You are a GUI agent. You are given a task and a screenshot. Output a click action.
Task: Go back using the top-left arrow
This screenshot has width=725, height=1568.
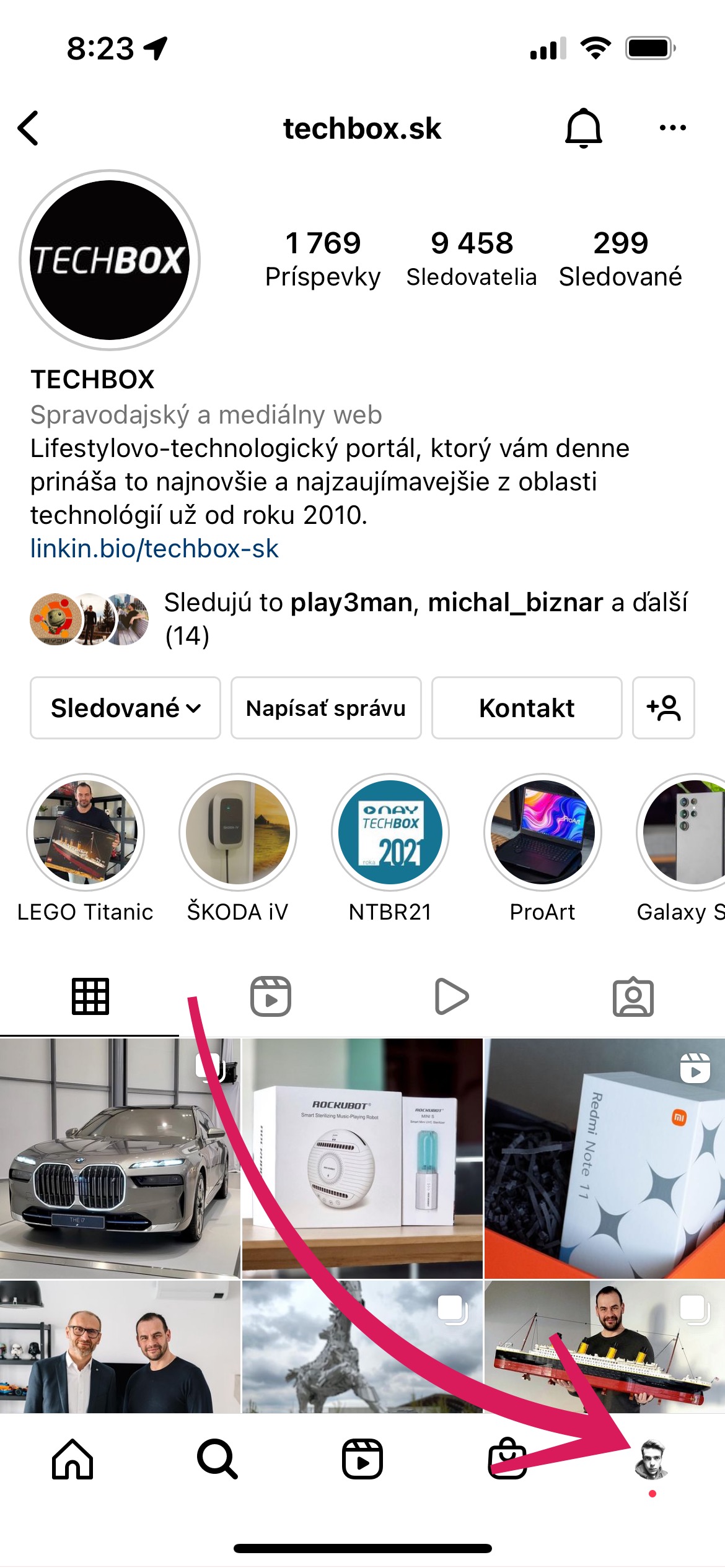[29, 128]
